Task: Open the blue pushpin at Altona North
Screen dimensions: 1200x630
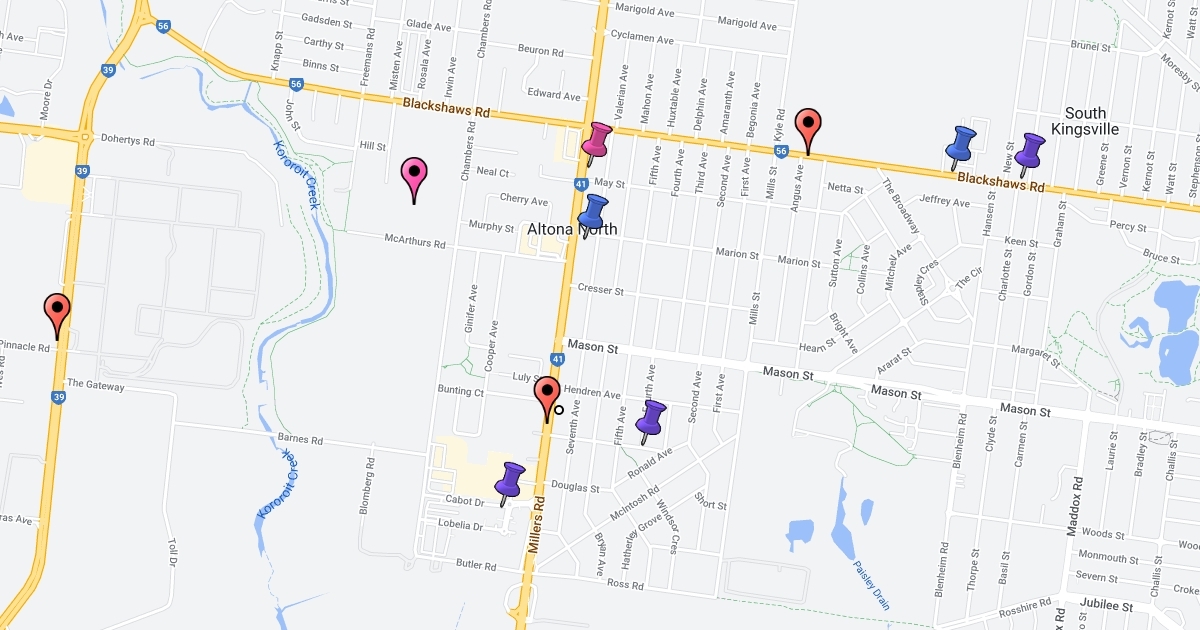Action: (x=594, y=213)
